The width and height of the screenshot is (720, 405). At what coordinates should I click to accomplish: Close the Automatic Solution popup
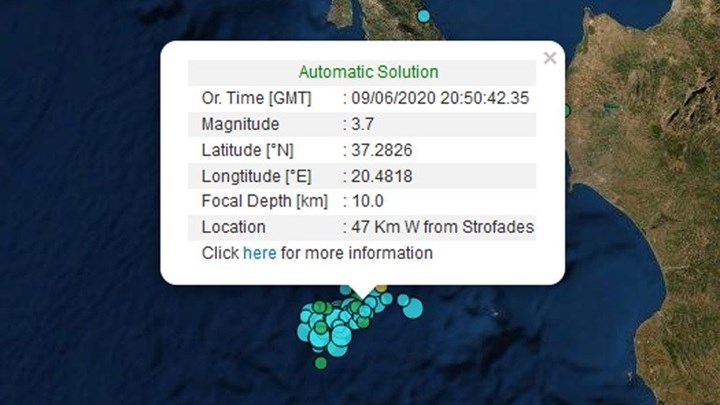(549, 58)
